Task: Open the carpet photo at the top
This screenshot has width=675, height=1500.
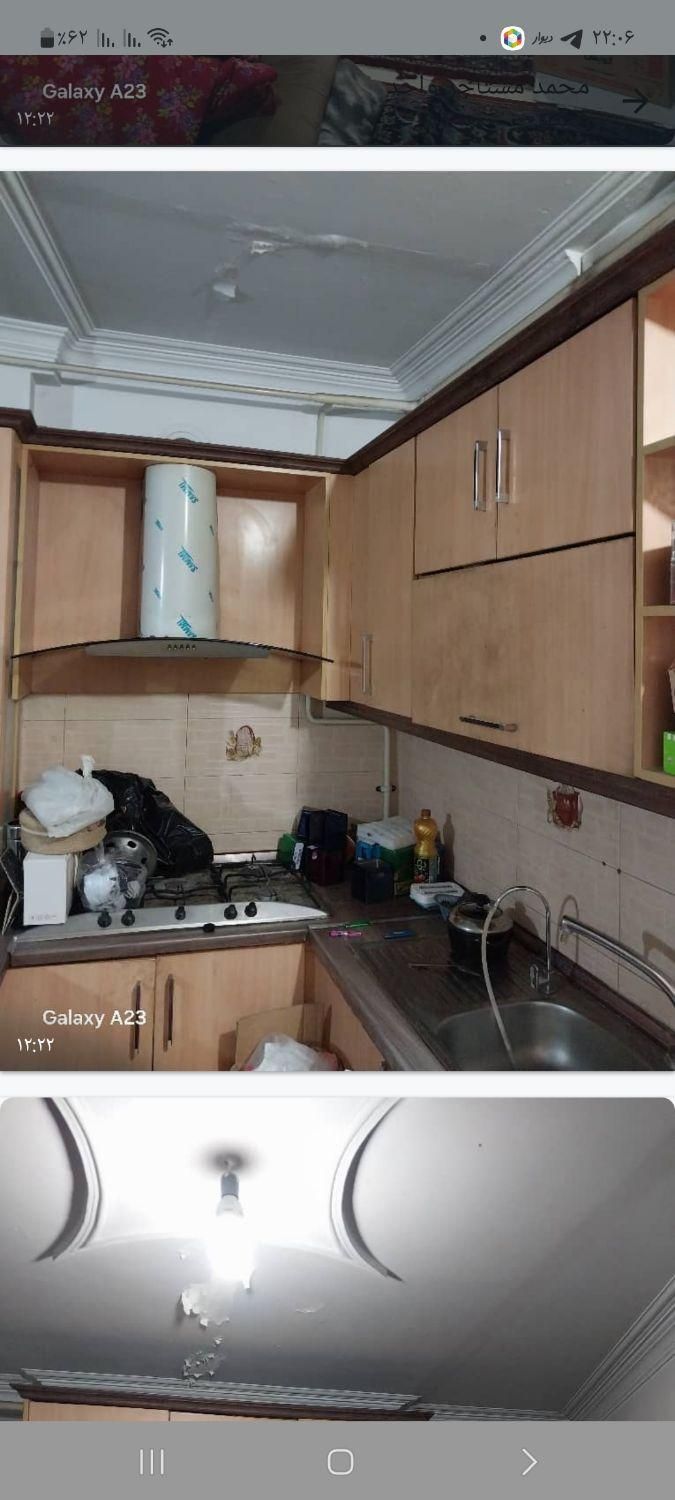Action: click(x=200, y=100)
